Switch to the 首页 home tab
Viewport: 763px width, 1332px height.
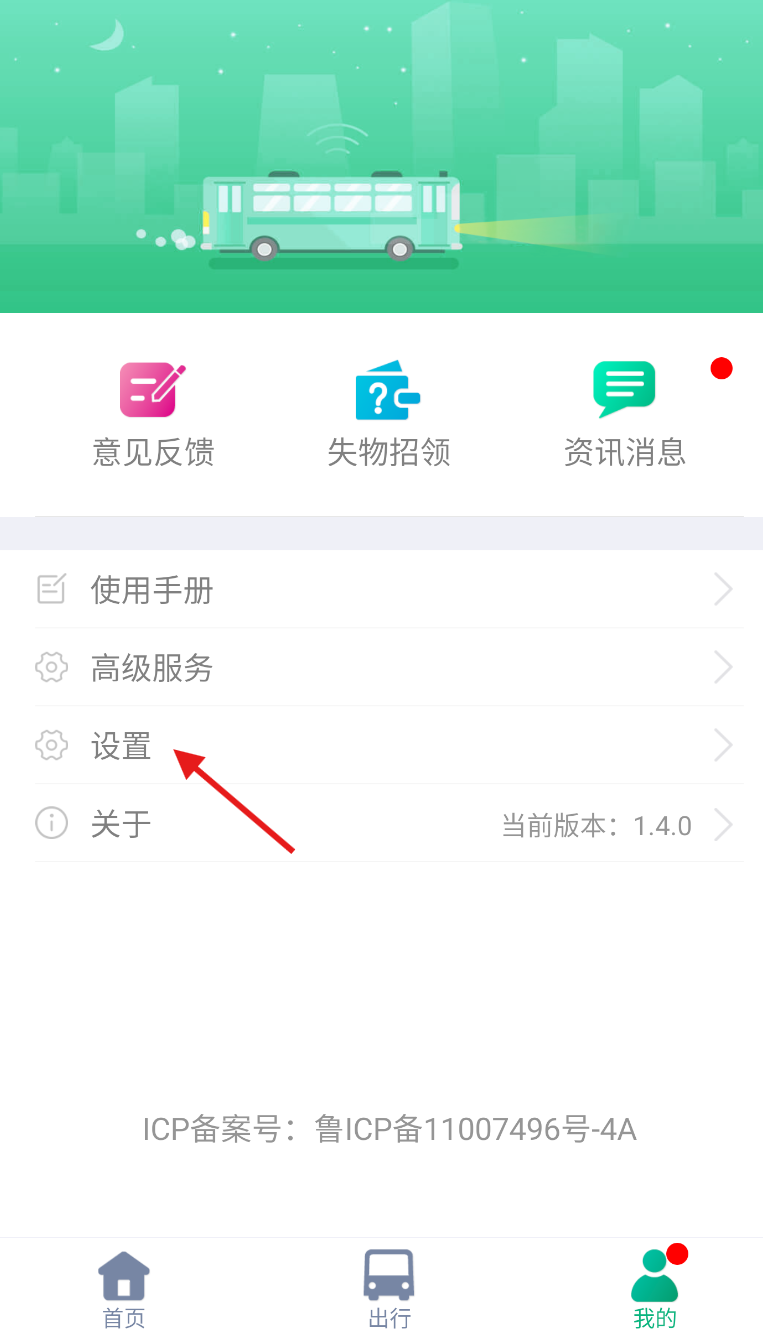point(124,1290)
